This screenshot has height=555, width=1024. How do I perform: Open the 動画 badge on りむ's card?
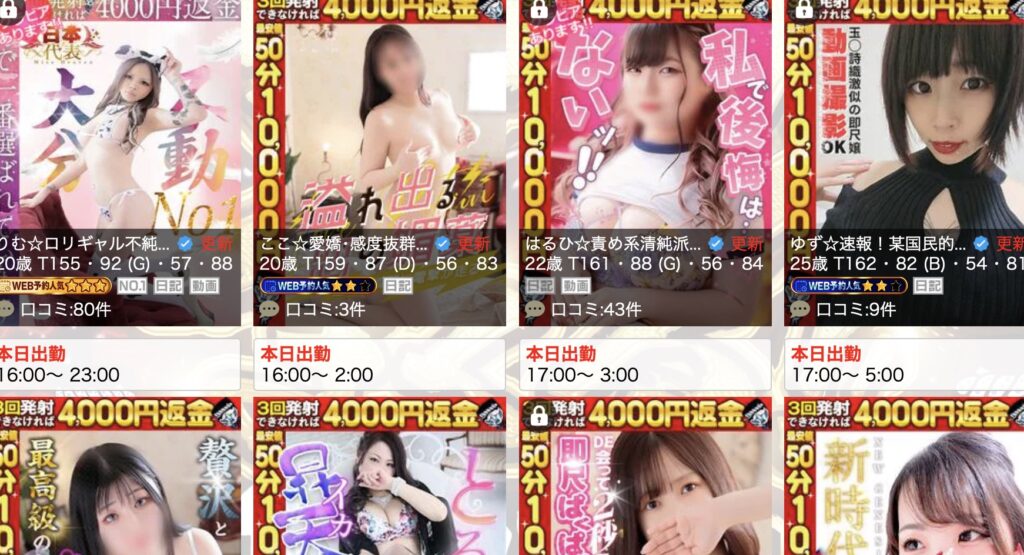coord(204,286)
